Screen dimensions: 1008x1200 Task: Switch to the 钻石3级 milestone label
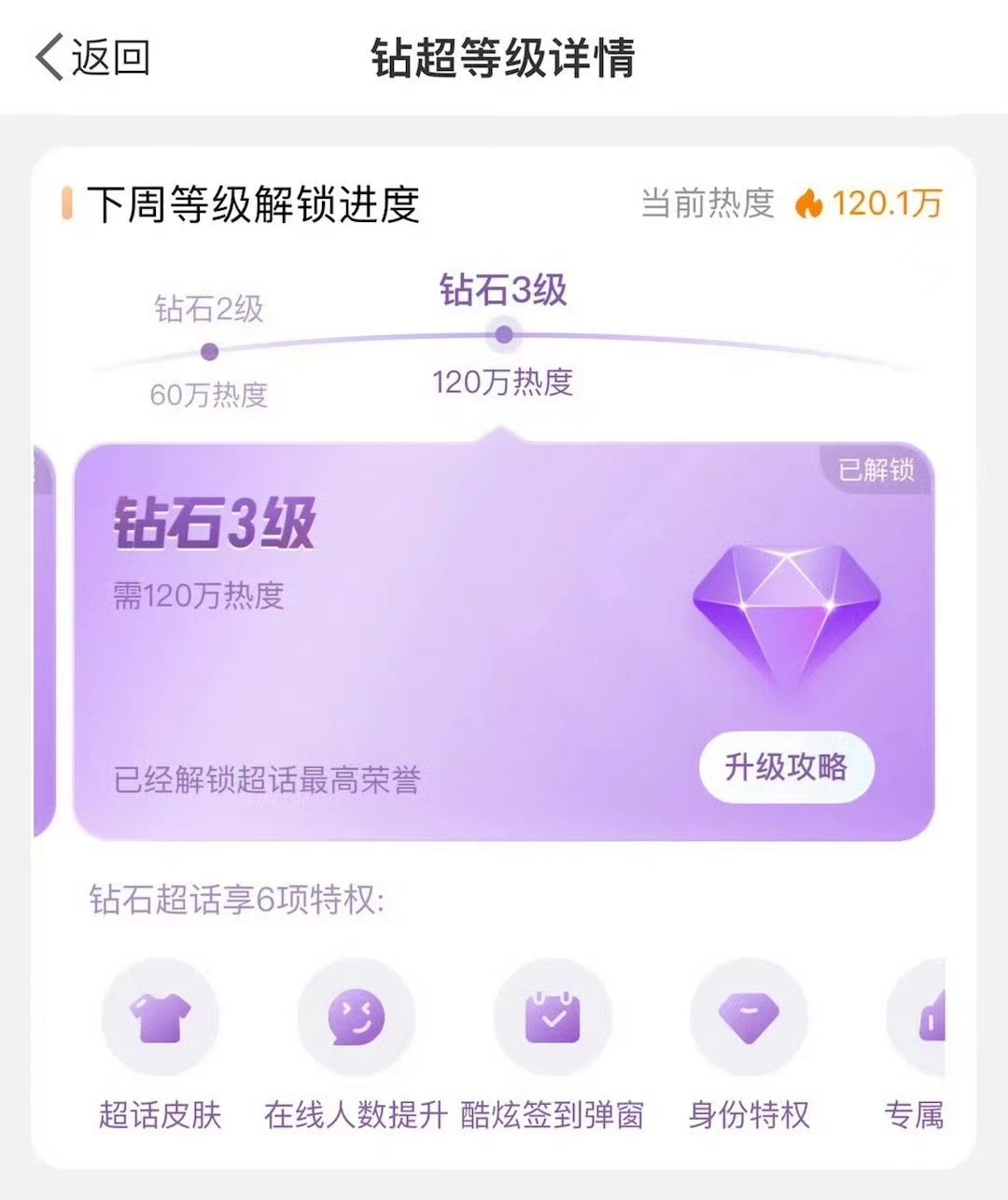(x=504, y=290)
